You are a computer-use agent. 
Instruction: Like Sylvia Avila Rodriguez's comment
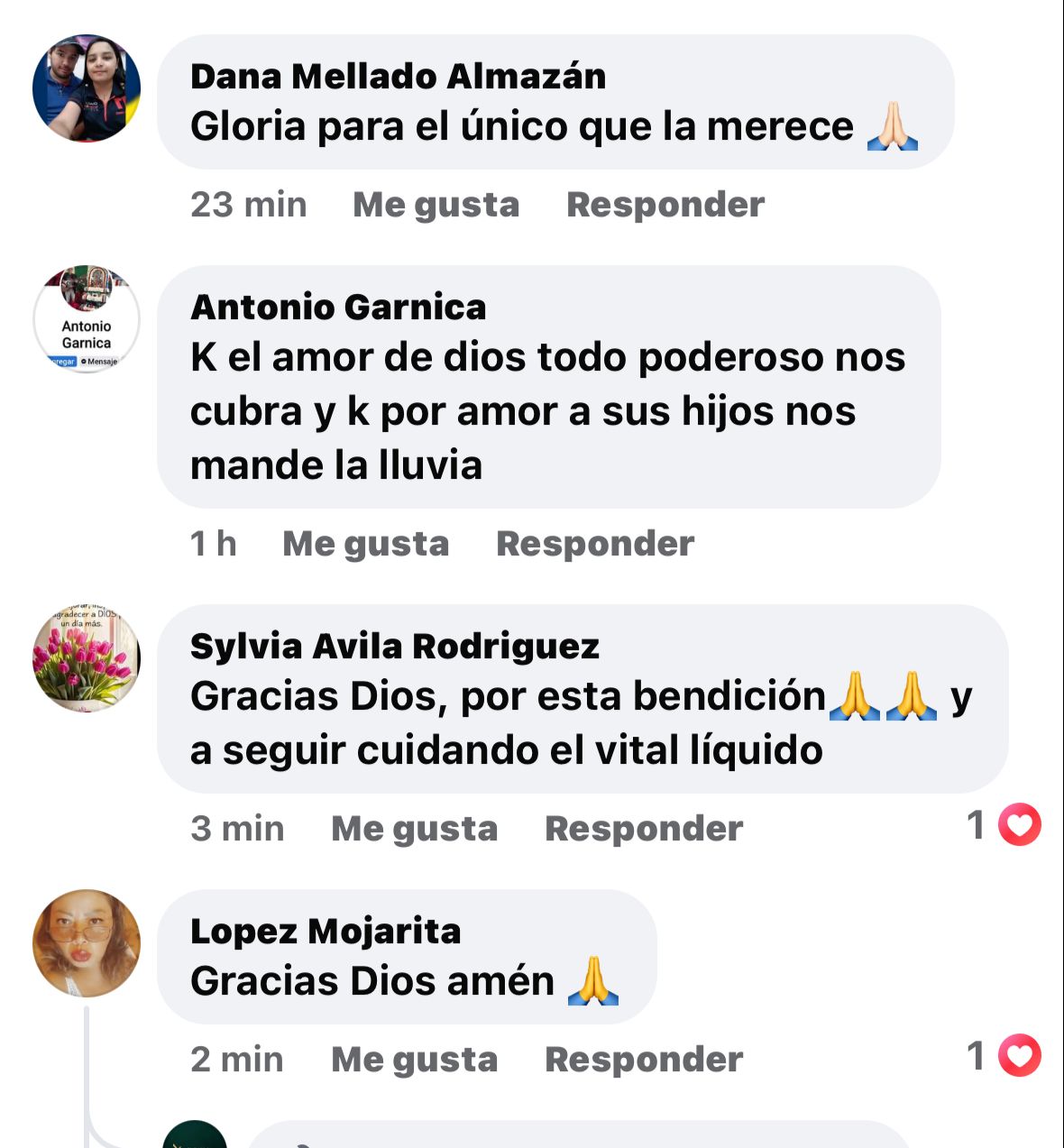pyautogui.click(x=414, y=829)
